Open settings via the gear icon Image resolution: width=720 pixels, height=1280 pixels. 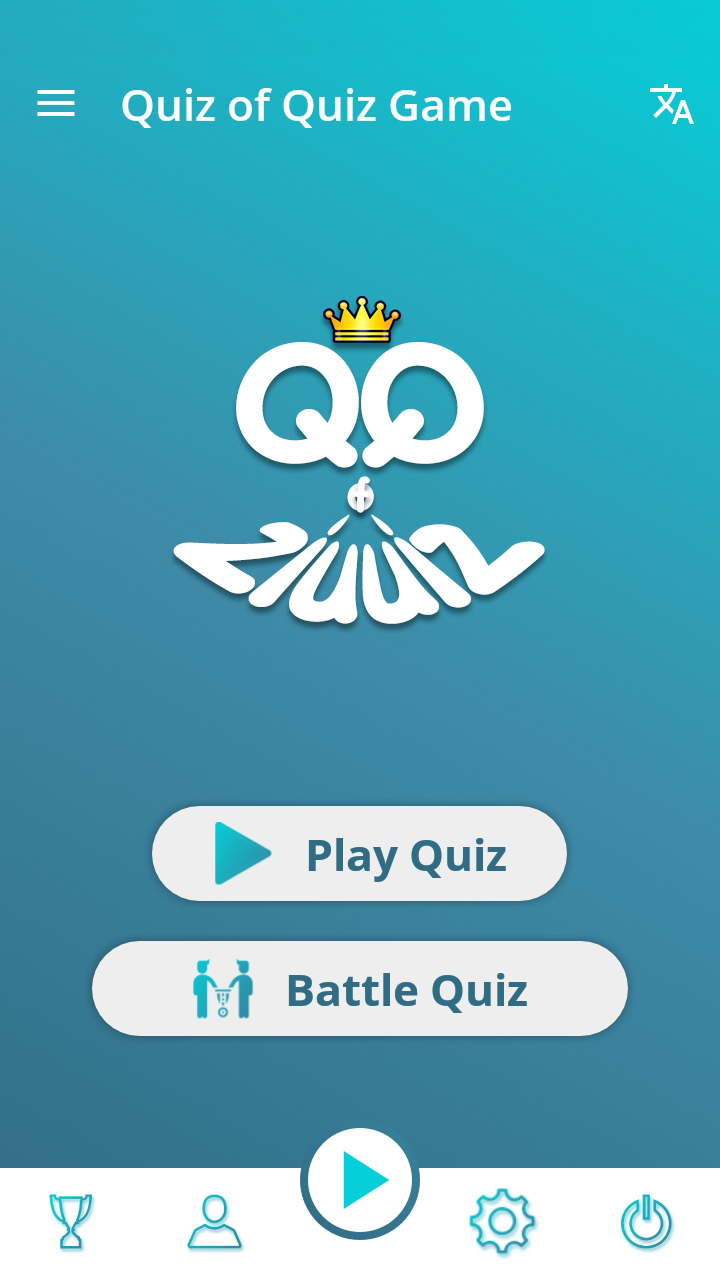pyautogui.click(x=502, y=1221)
